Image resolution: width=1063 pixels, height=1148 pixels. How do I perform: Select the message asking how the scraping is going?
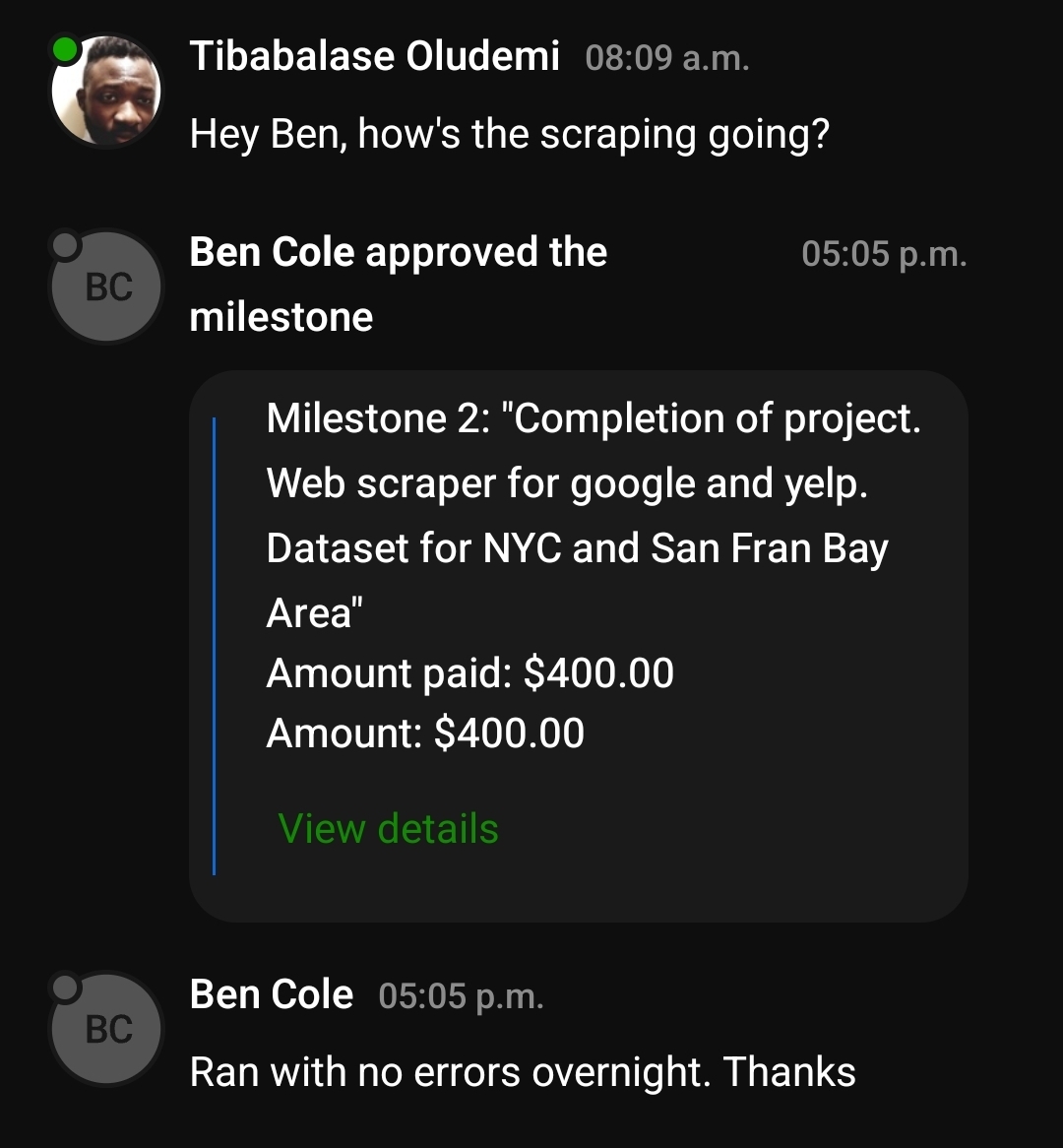[x=510, y=132]
